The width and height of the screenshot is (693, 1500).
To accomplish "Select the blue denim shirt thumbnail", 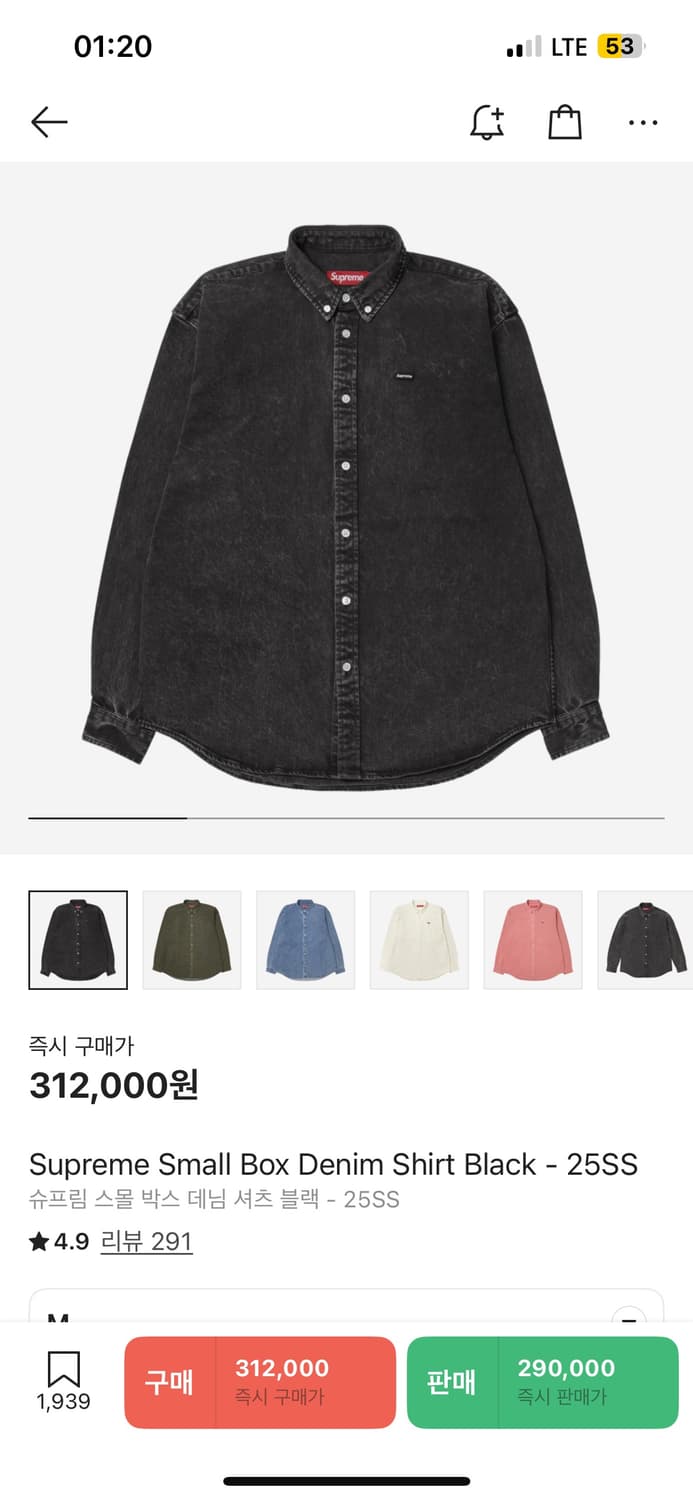I will pos(306,940).
